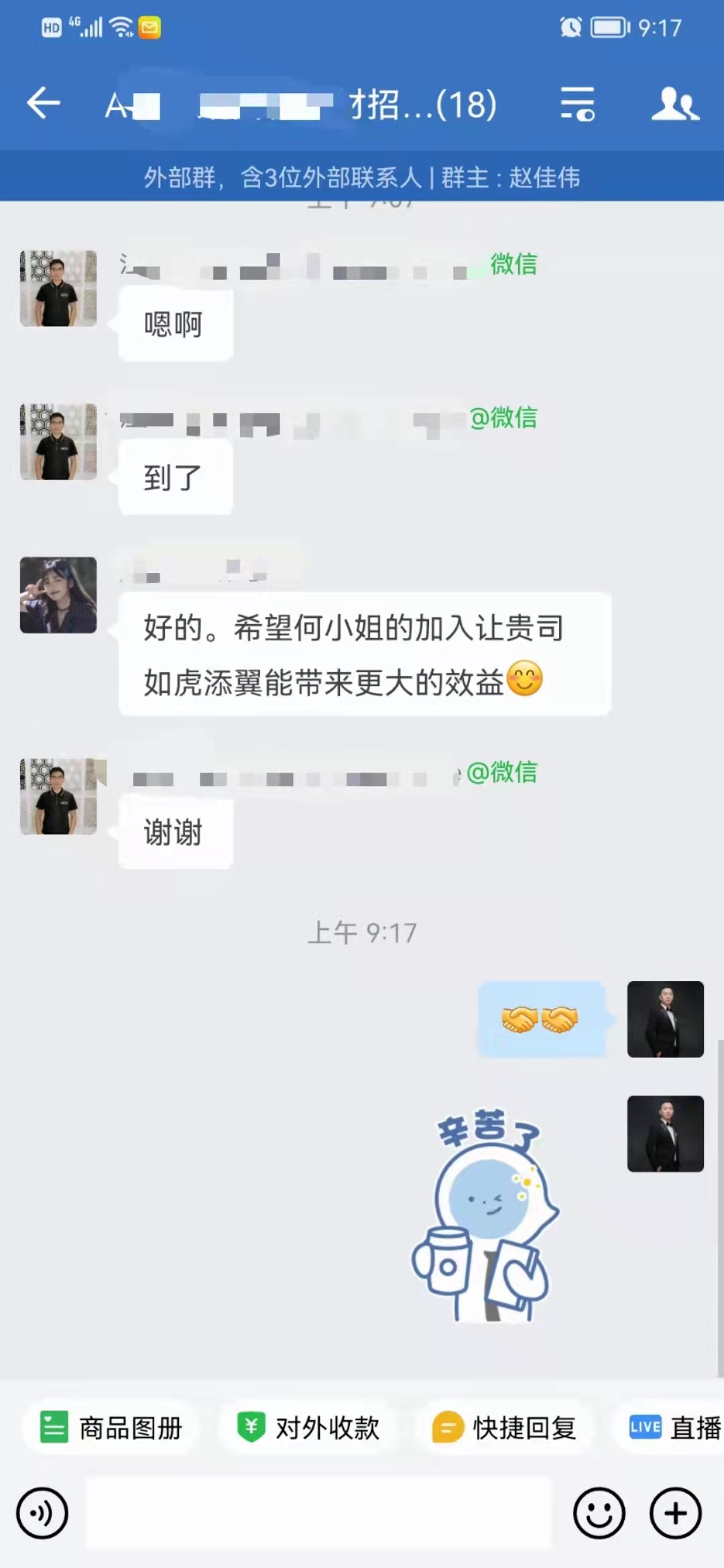The image size is (724, 1568).
Task: Tap the 辛苦了 sticker message
Action: 487,1215
